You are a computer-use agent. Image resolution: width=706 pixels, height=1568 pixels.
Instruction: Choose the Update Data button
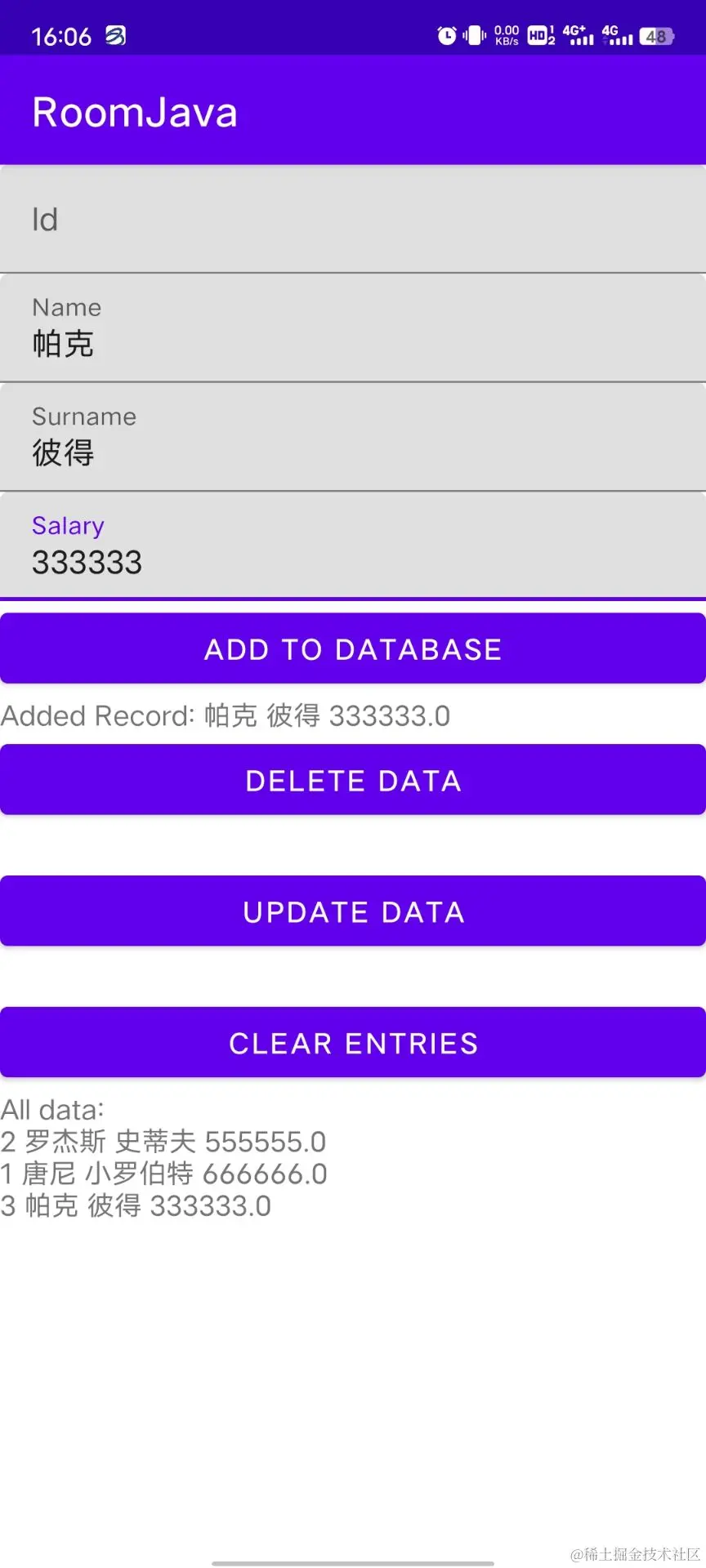(x=353, y=911)
